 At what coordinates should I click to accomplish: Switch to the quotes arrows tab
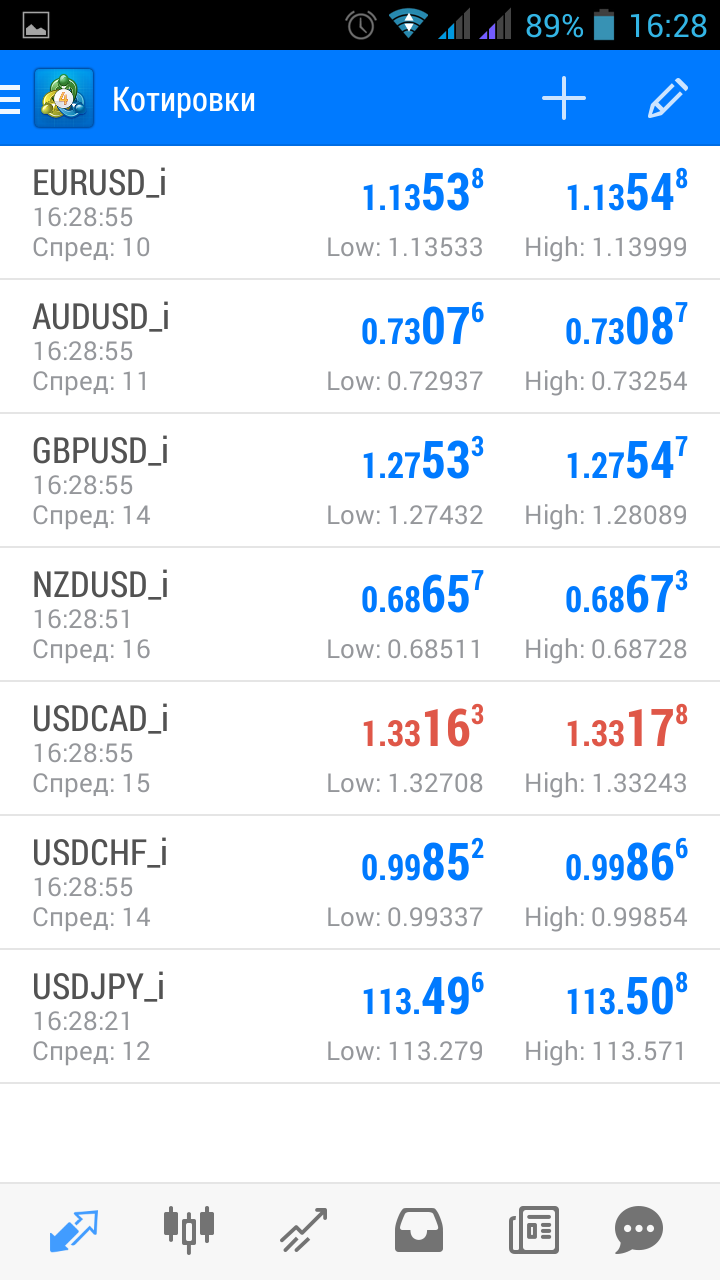(x=75, y=1230)
